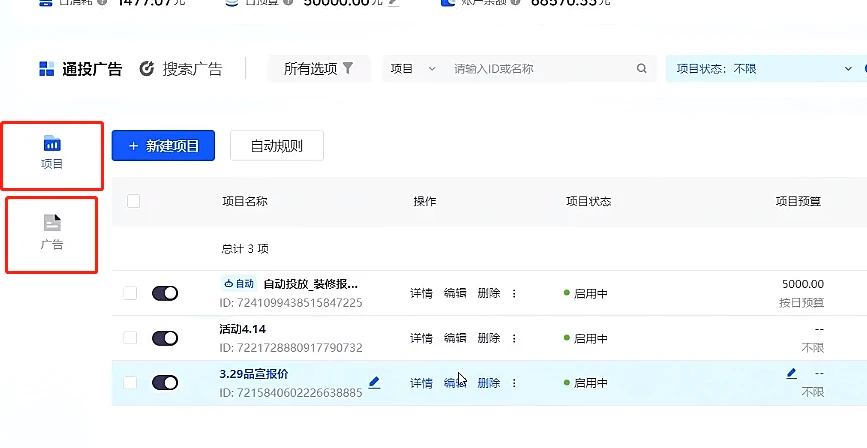Toggle the switch for 活动4.14
The width and height of the screenshot is (867, 448).
point(165,338)
